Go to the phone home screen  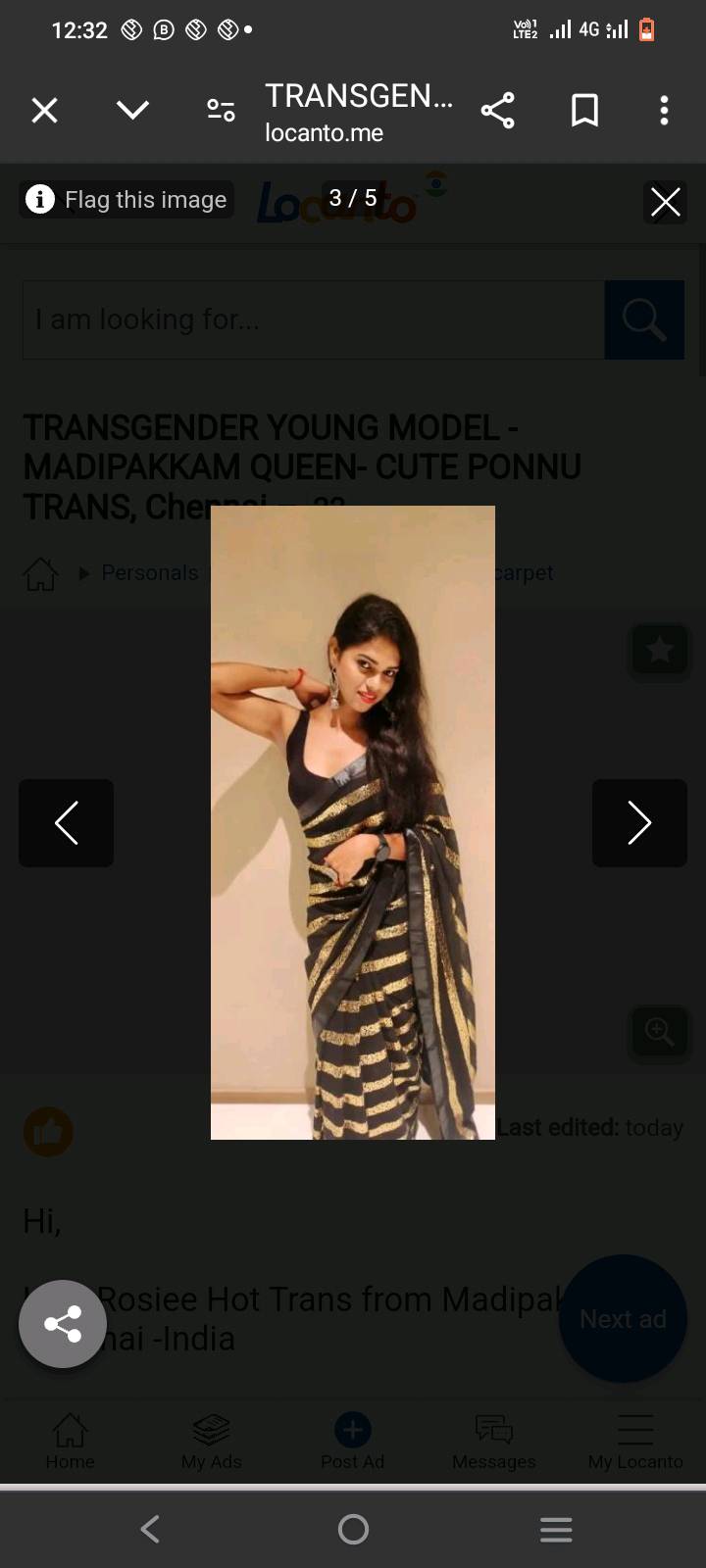[353, 1529]
